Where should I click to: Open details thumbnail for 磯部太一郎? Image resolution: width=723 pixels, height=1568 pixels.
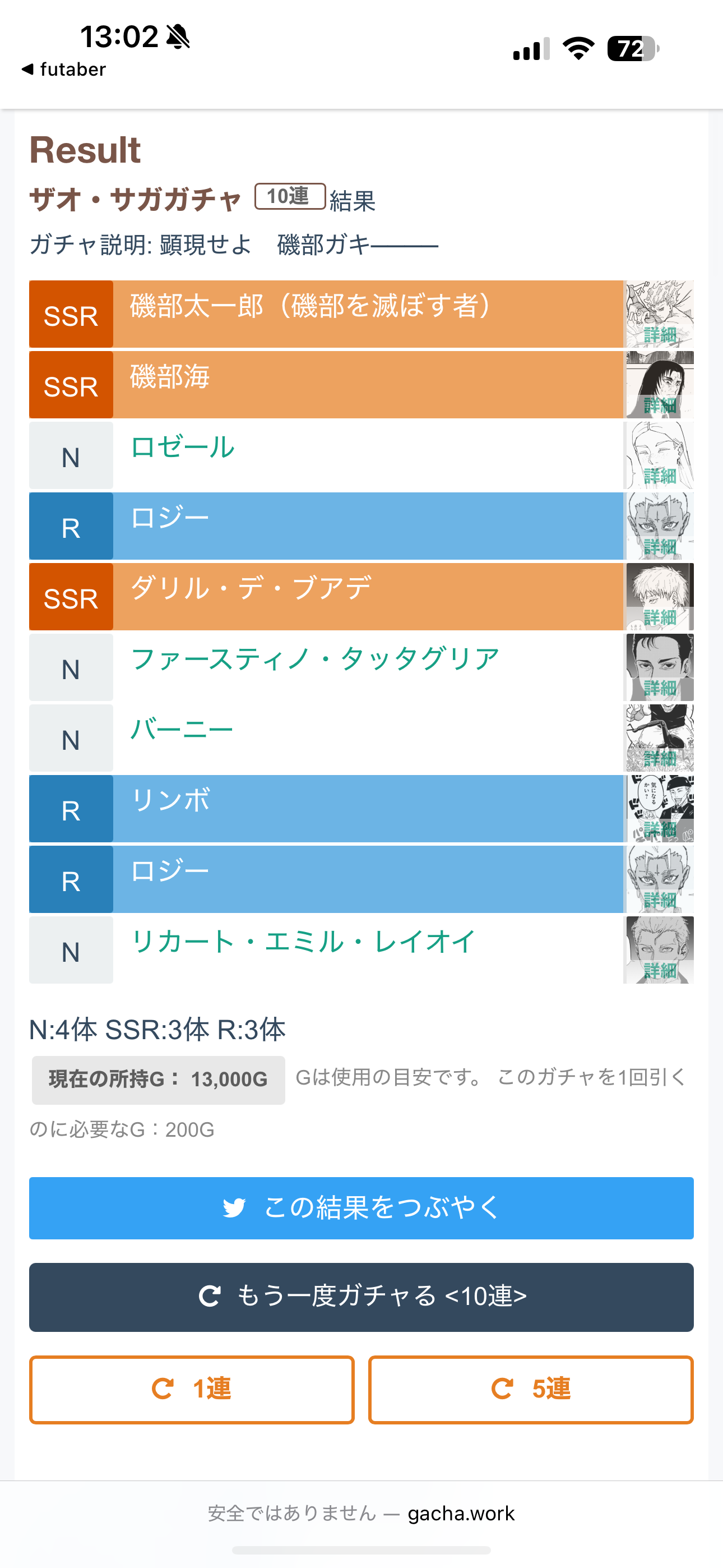click(660, 314)
